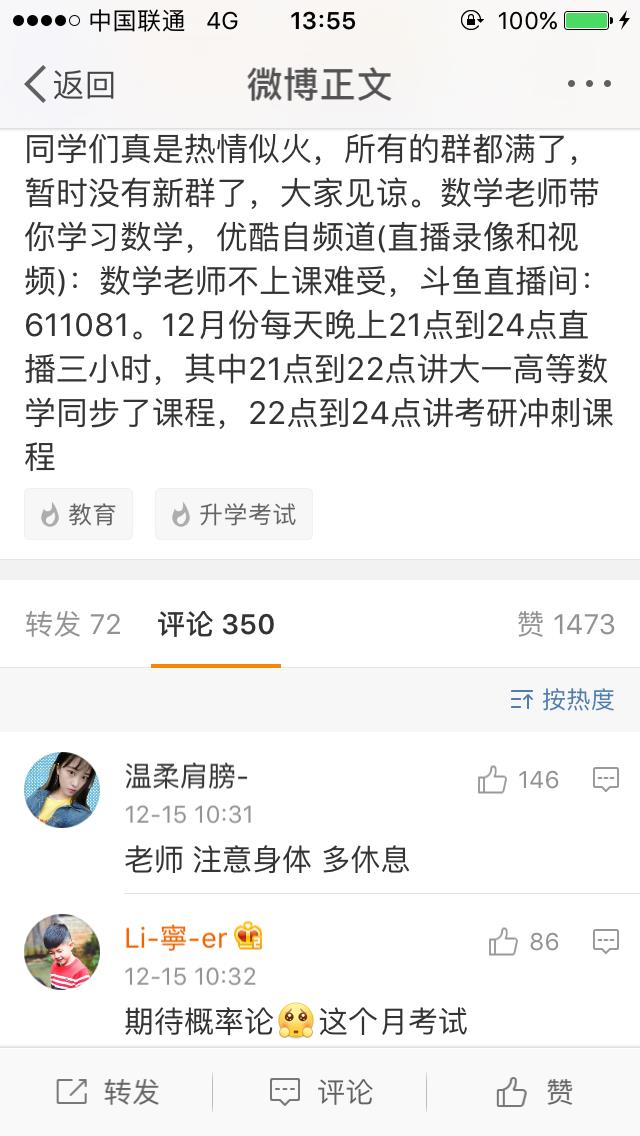Switch to the 评论 350 tab
Screen dimensions: 640x1136
tap(216, 625)
